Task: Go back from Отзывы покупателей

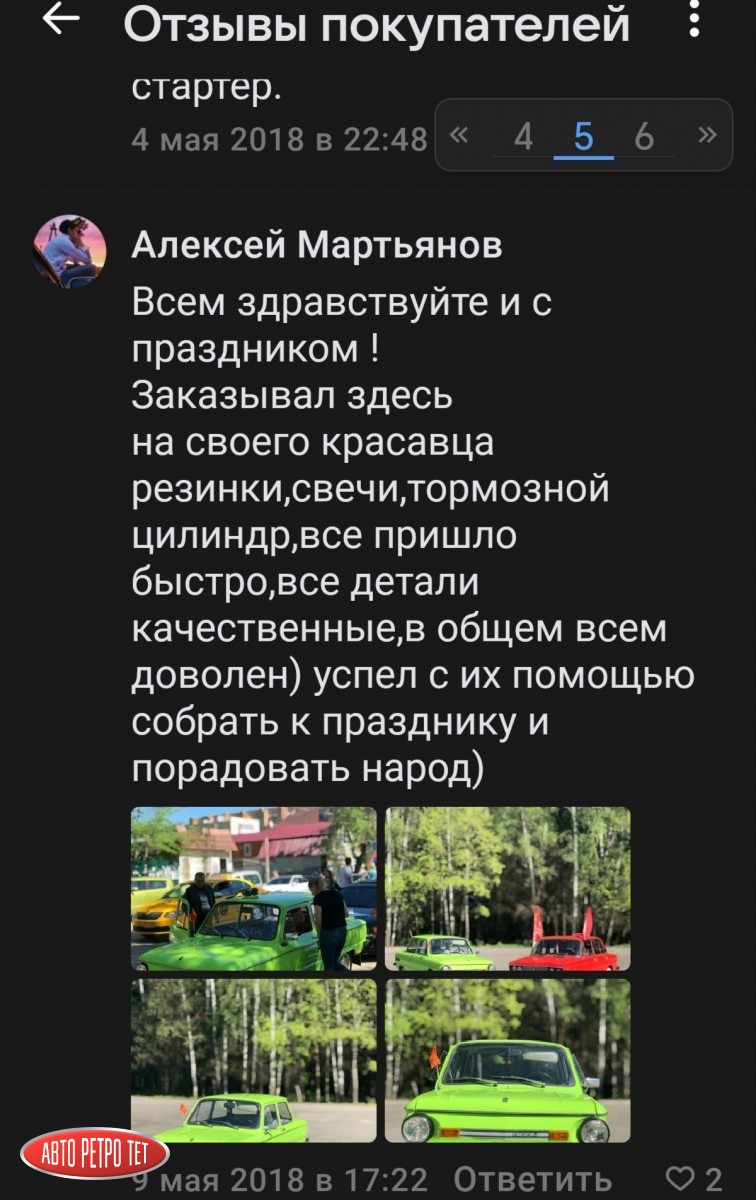Action: pos(61,20)
